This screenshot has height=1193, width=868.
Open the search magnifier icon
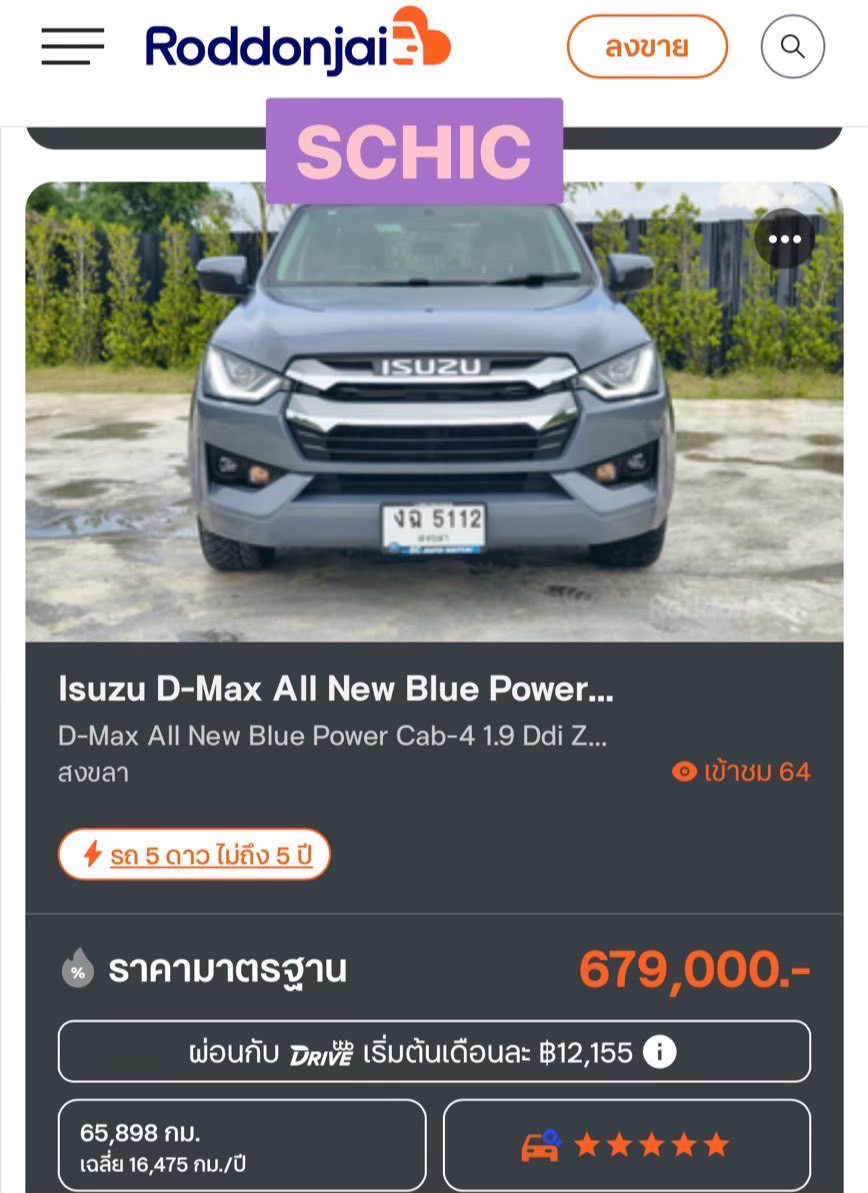(792, 46)
